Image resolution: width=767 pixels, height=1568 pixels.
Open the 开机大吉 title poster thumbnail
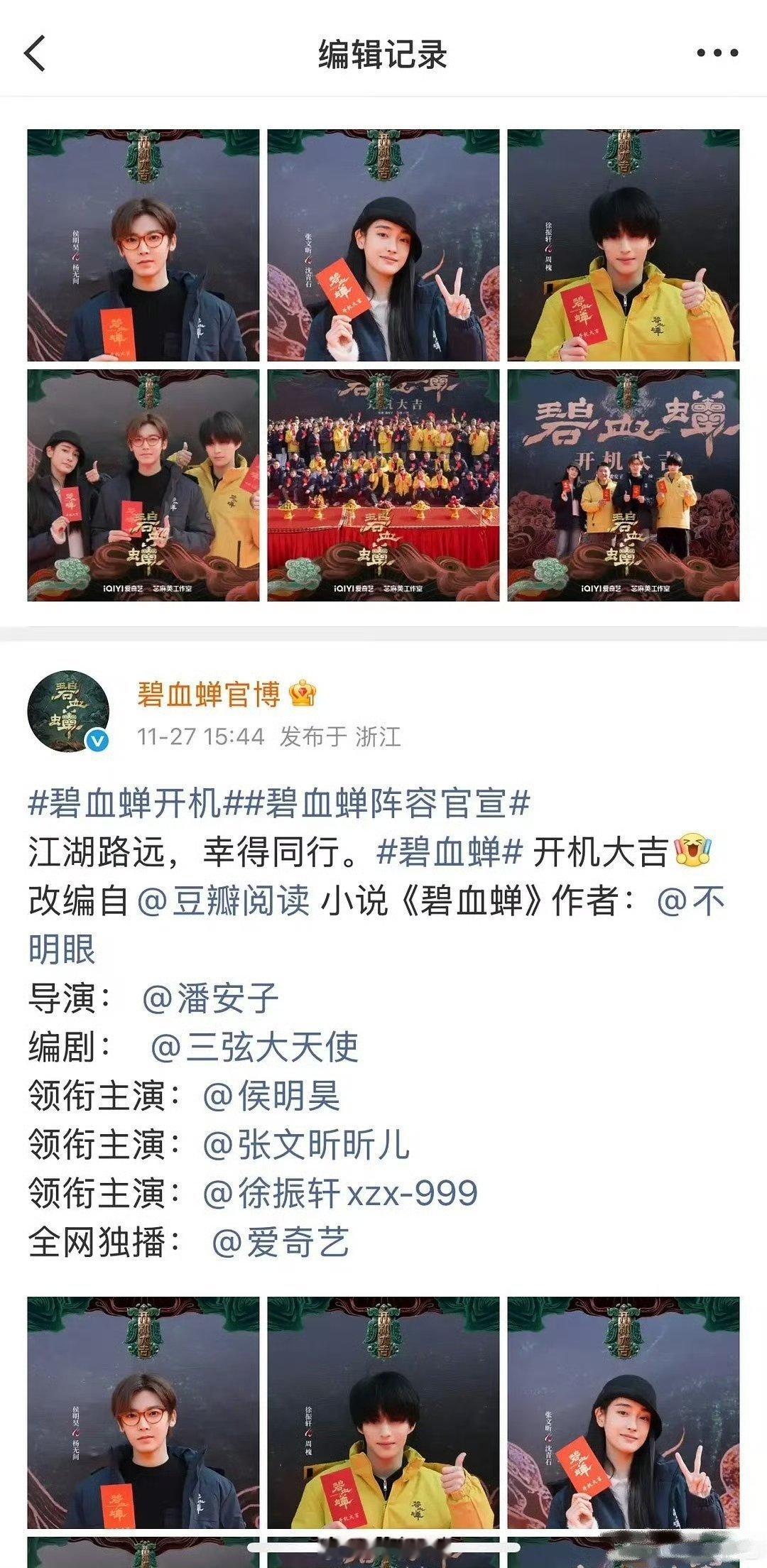tap(625, 483)
